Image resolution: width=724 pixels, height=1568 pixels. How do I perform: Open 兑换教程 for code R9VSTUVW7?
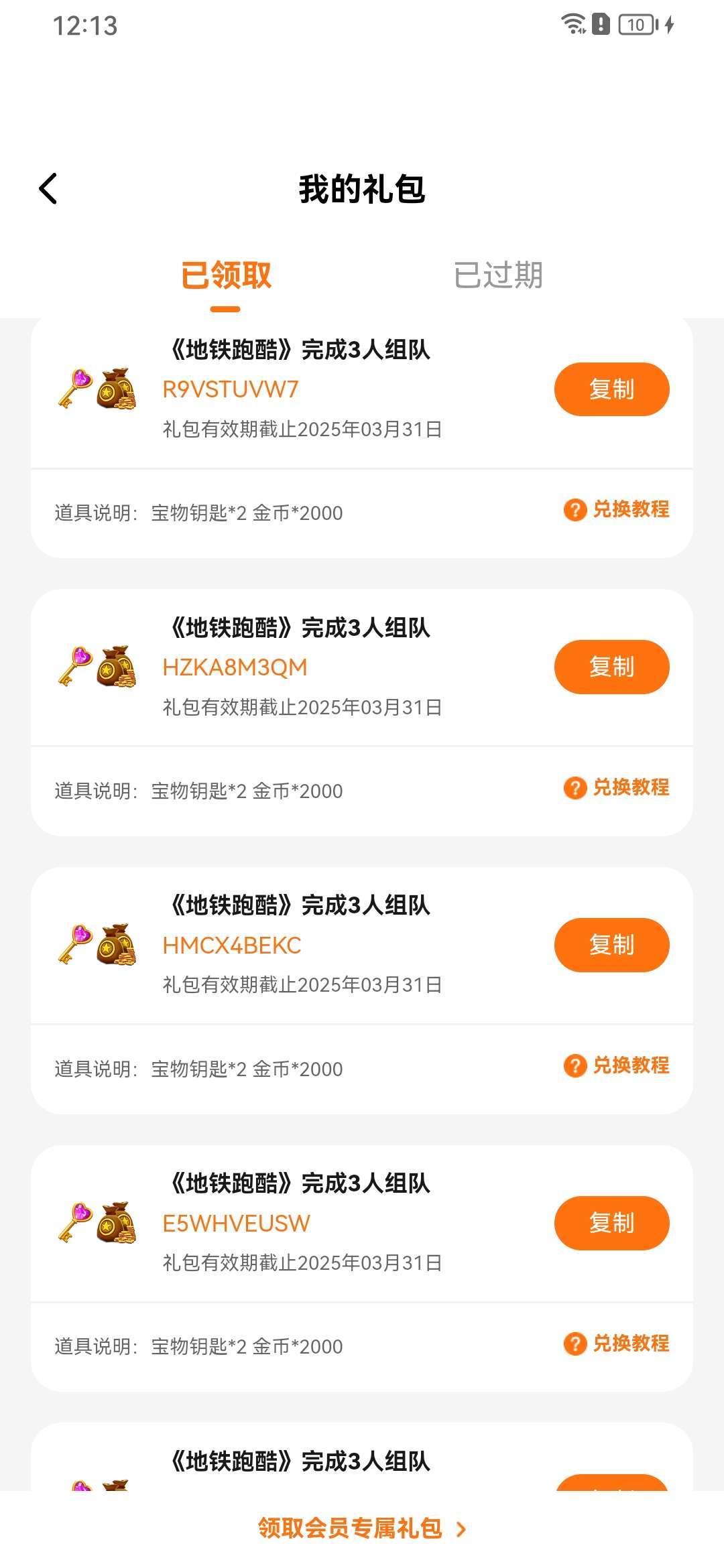coord(617,510)
